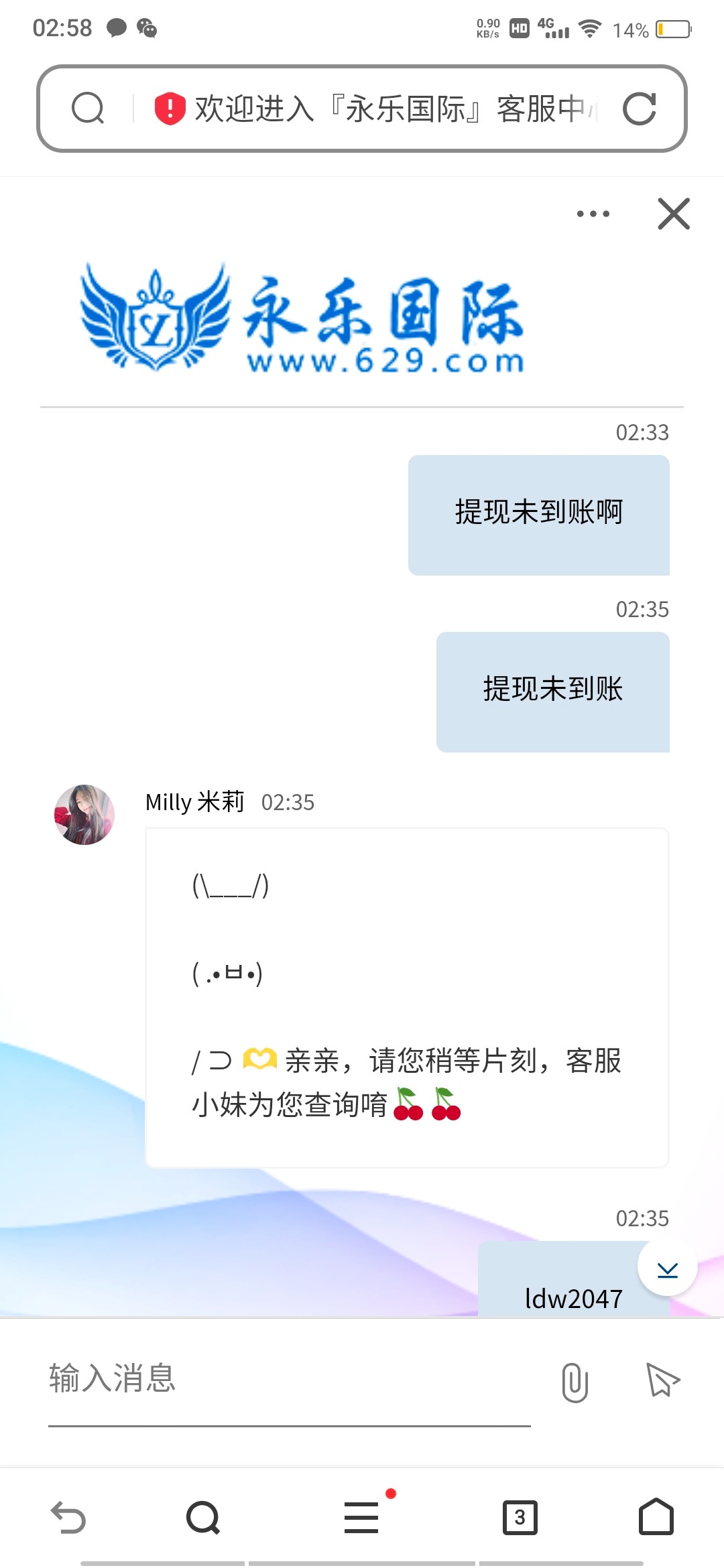Jump to the latest chat message

pyautogui.click(x=667, y=1269)
